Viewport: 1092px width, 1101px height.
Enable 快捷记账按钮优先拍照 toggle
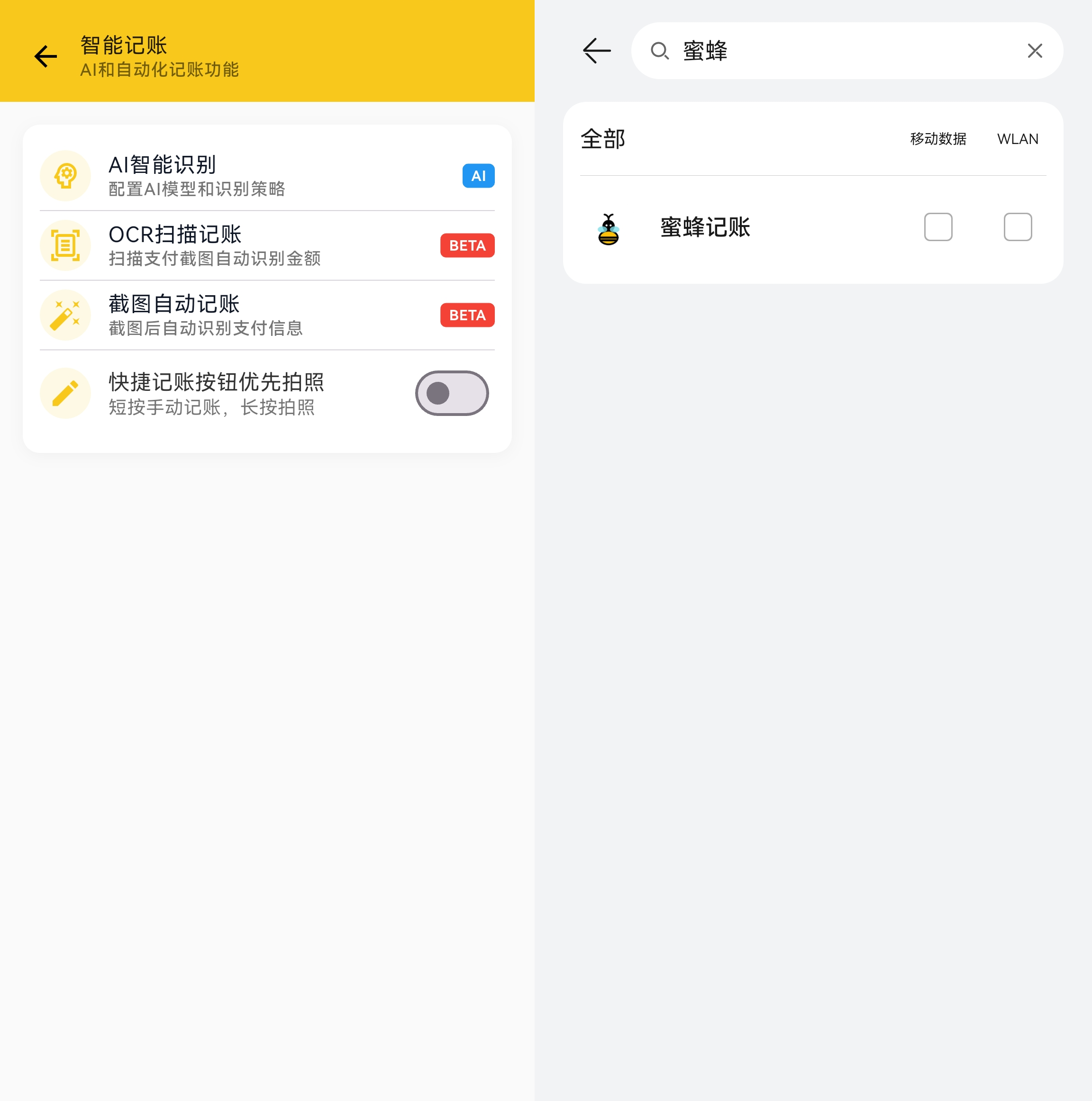pos(451,393)
